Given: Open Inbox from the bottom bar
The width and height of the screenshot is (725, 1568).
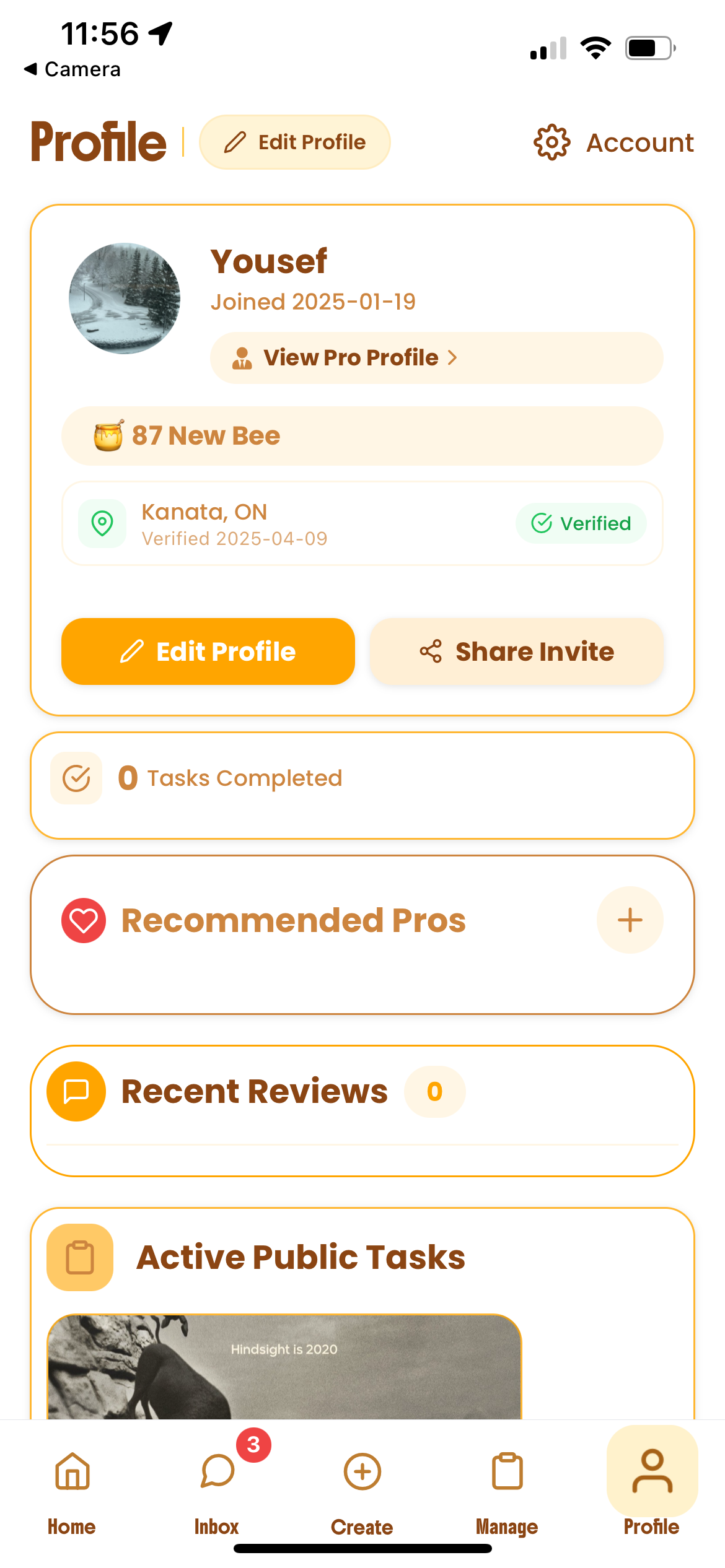Looking at the screenshot, I should pos(216,1473).
